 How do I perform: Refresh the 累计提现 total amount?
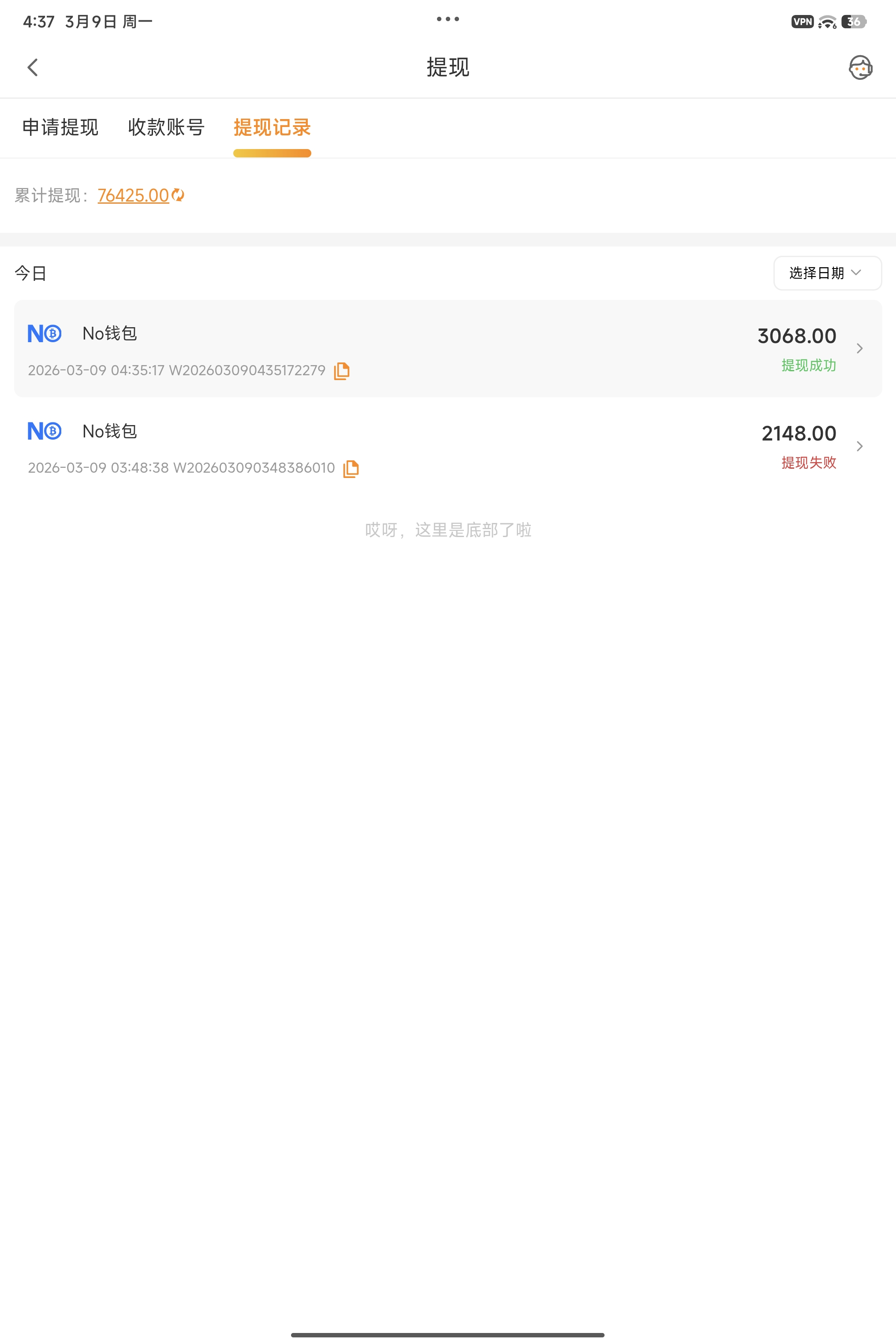(178, 195)
